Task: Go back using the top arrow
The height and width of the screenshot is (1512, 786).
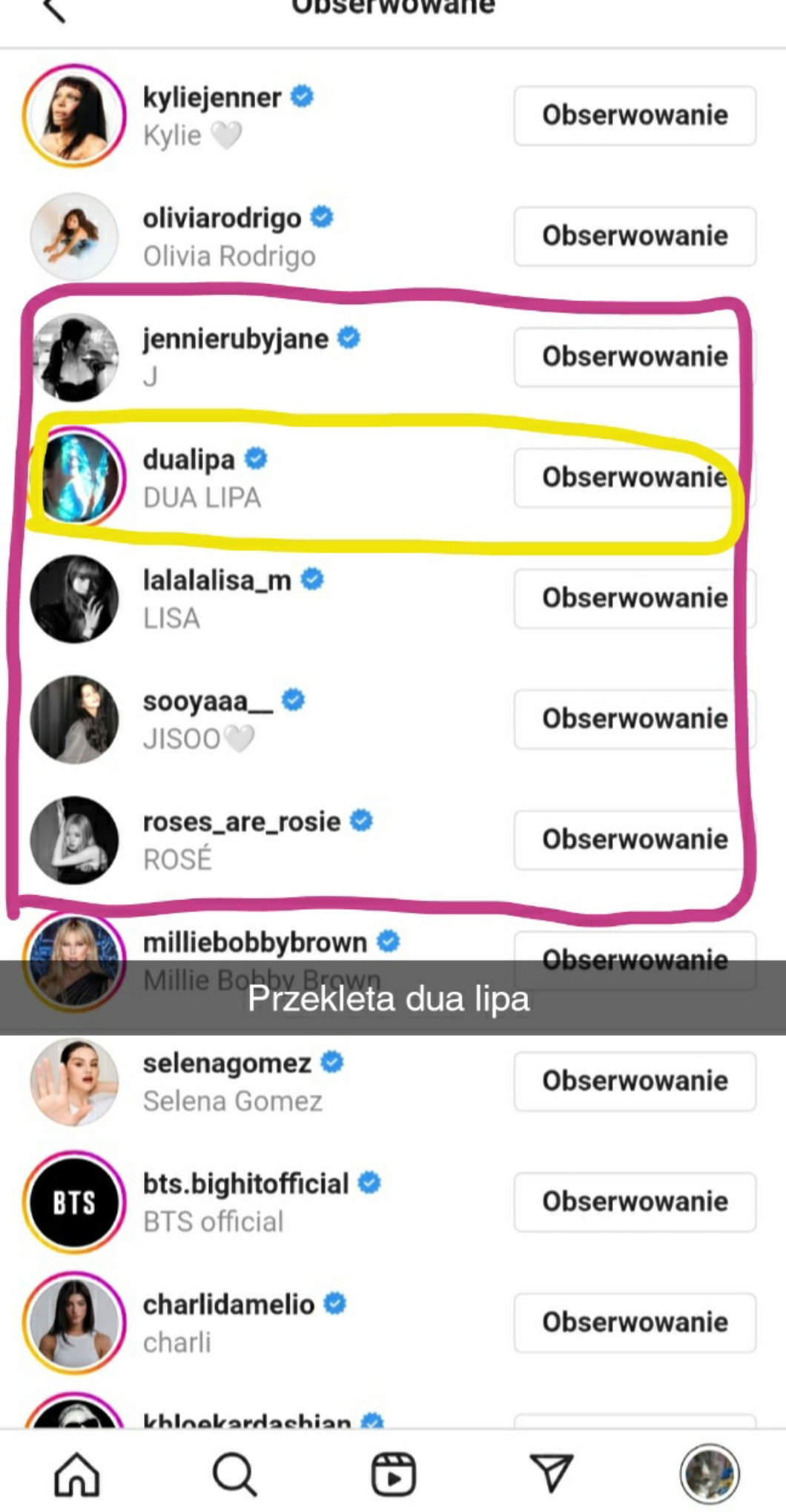Action: point(54,10)
